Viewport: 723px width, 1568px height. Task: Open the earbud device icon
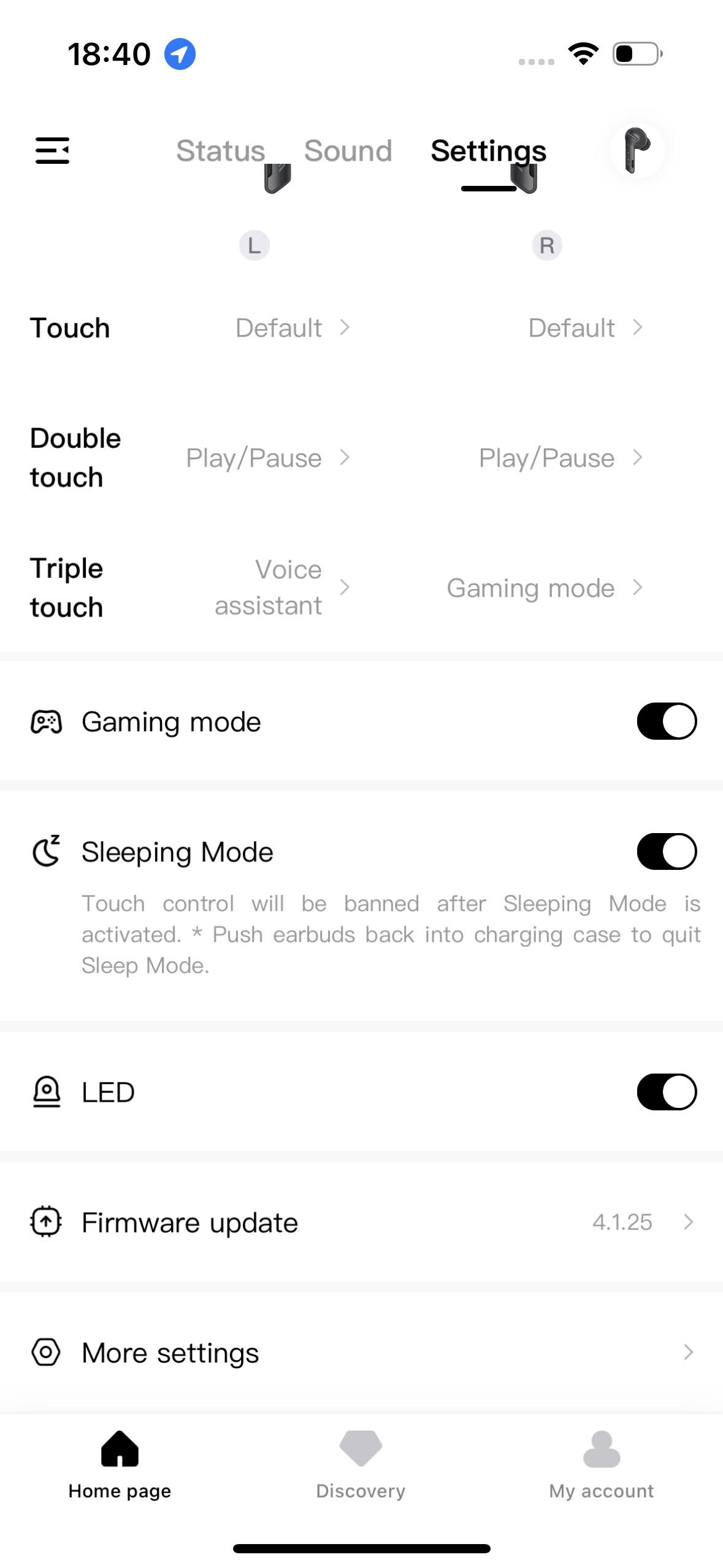pyautogui.click(x=637, y=150)
